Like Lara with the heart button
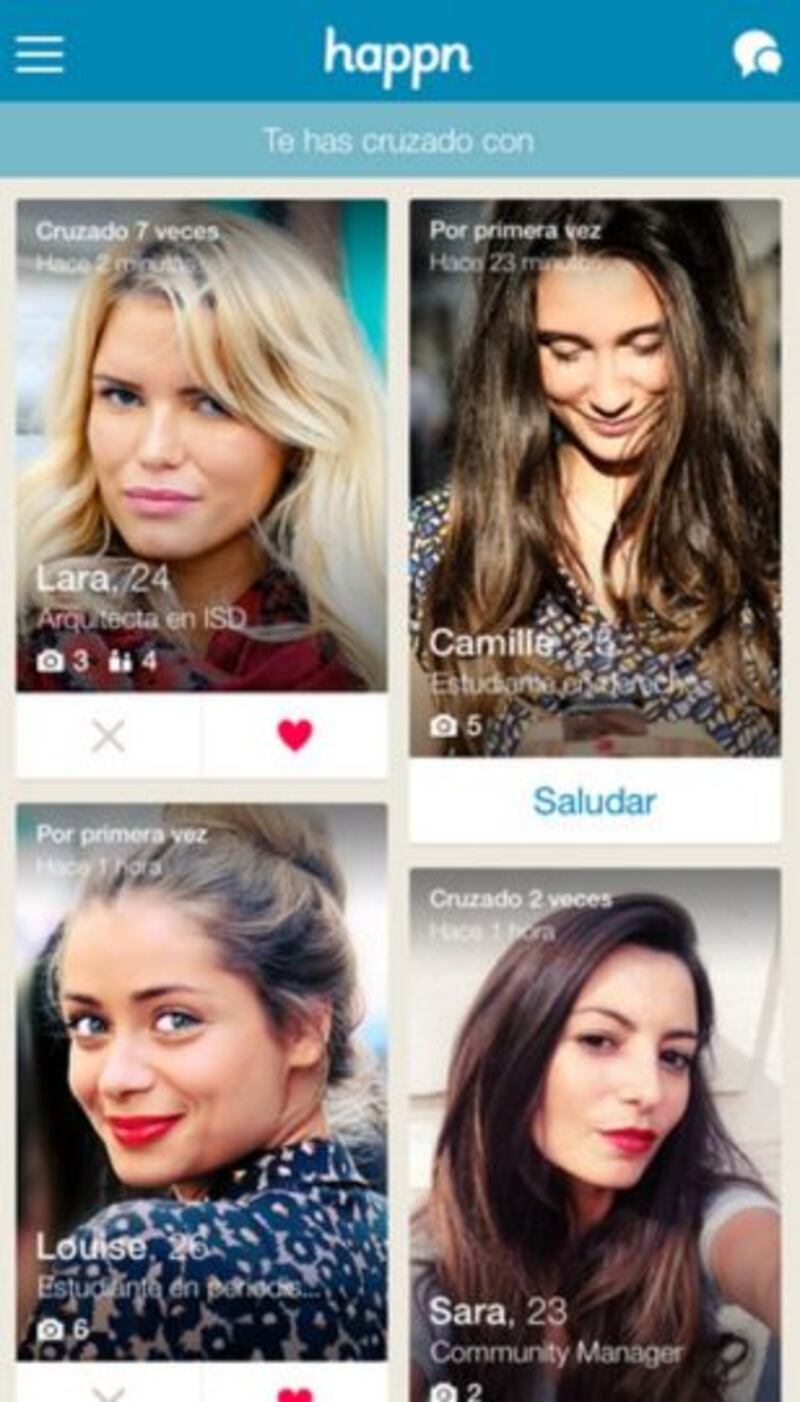Screen dimensions: 800x1402 click(x=295, y=736)
